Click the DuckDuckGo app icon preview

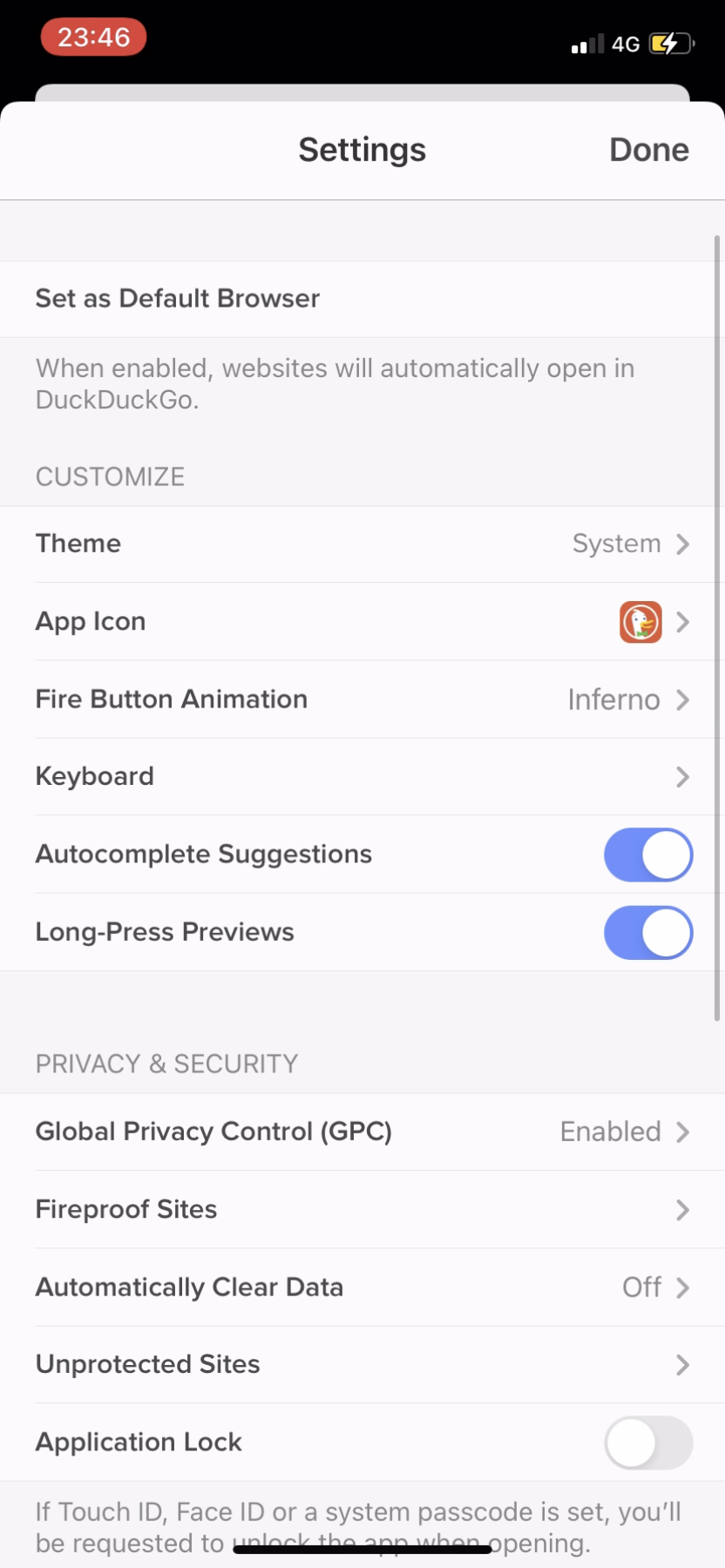(x=640, y=621)
